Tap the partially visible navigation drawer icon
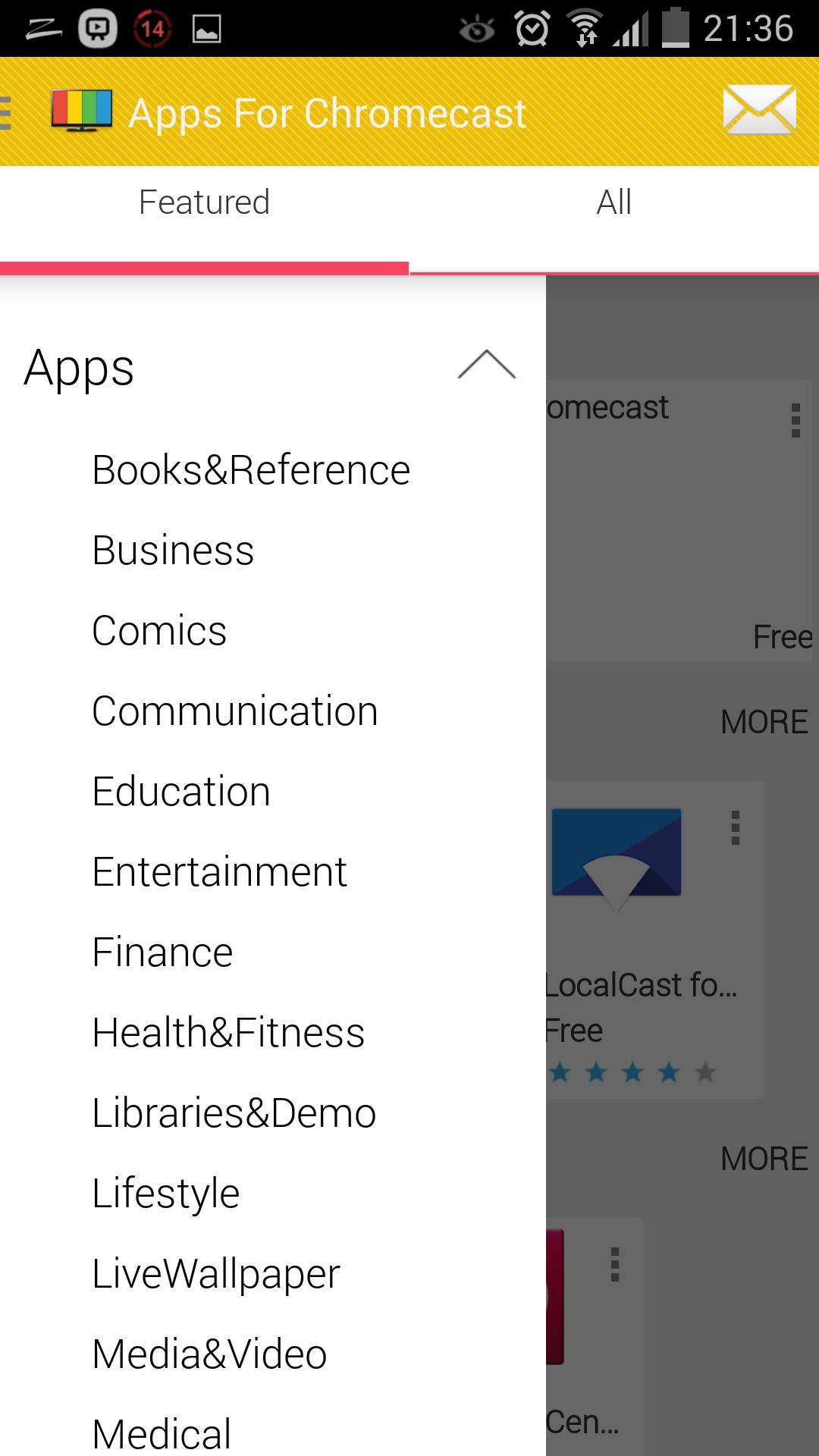The width and height of the screenshot is (819, 1456). tap(6, 111)
